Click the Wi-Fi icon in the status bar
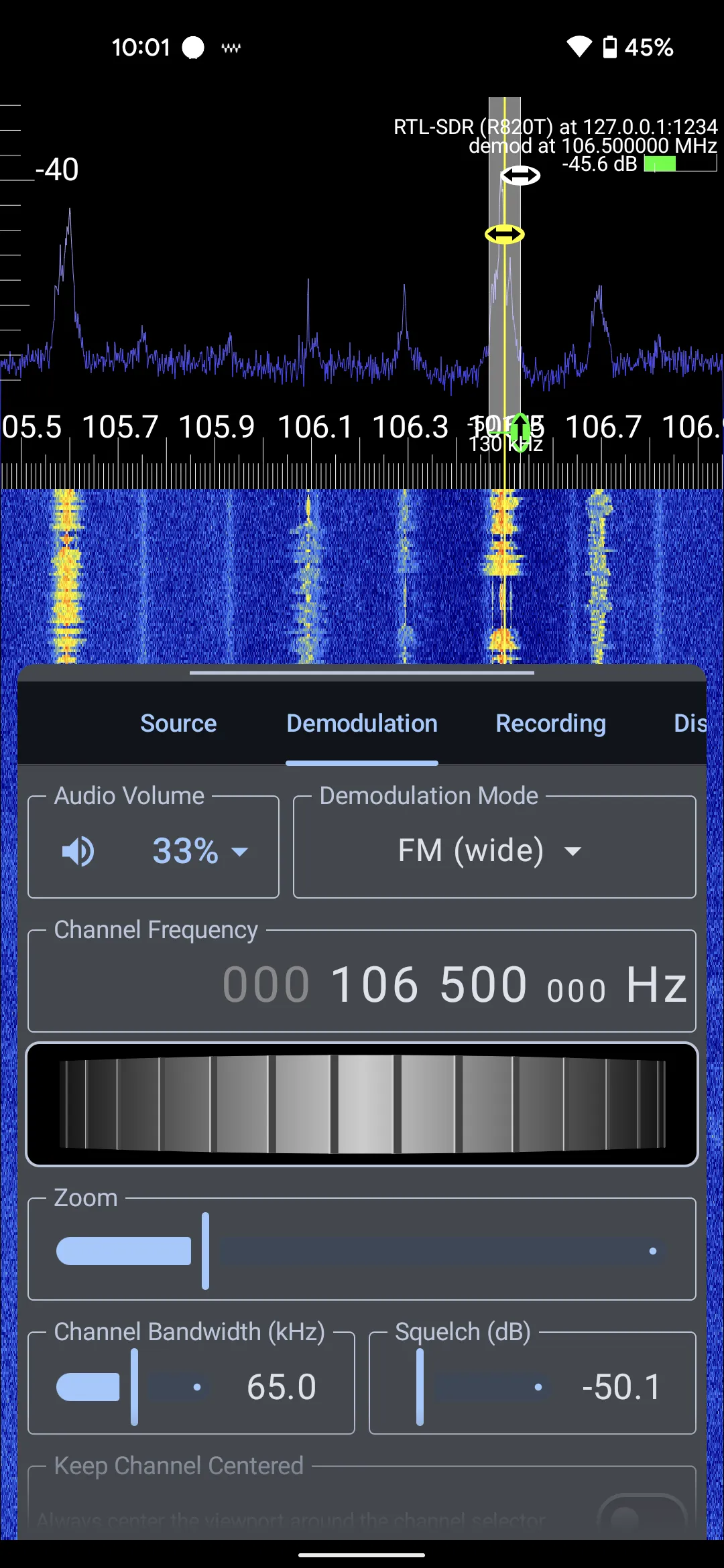 [579, 47]
